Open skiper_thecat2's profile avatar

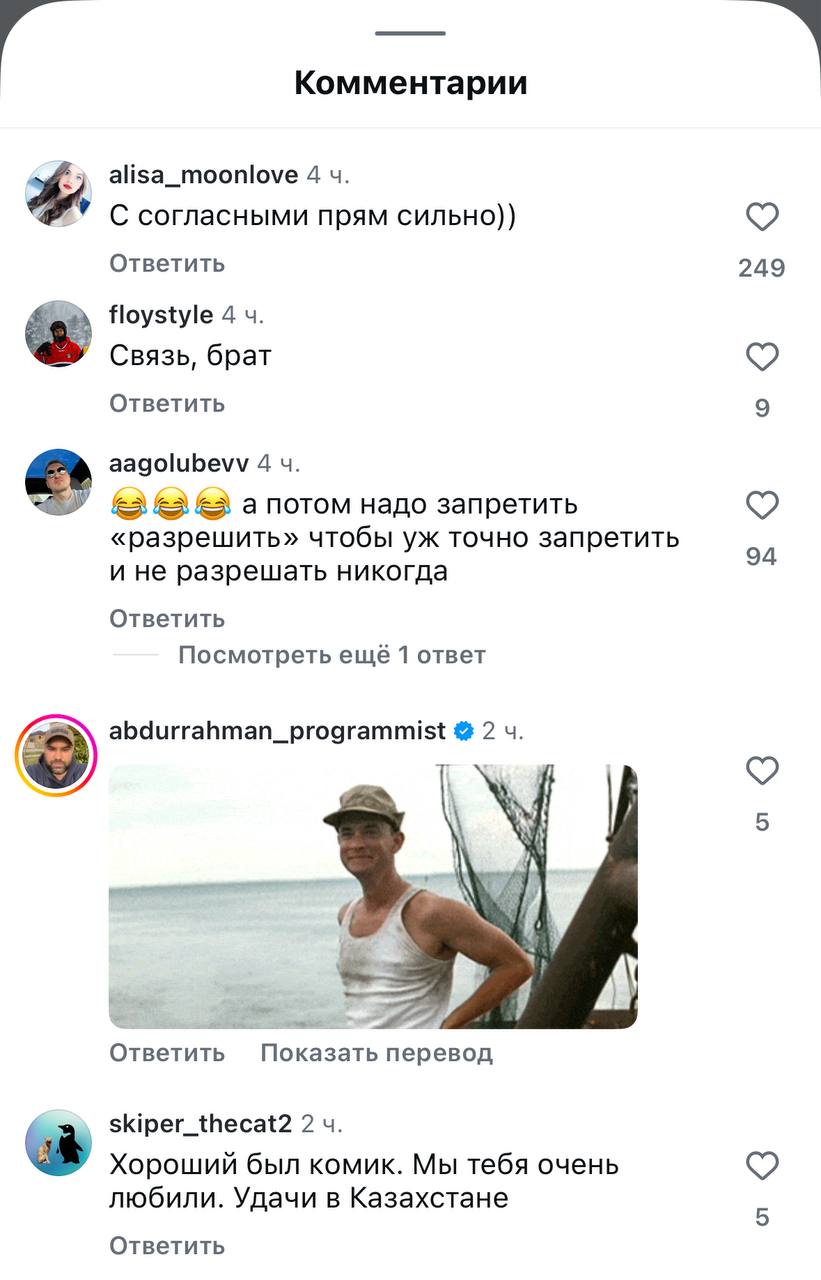(x=58, y=1142)
